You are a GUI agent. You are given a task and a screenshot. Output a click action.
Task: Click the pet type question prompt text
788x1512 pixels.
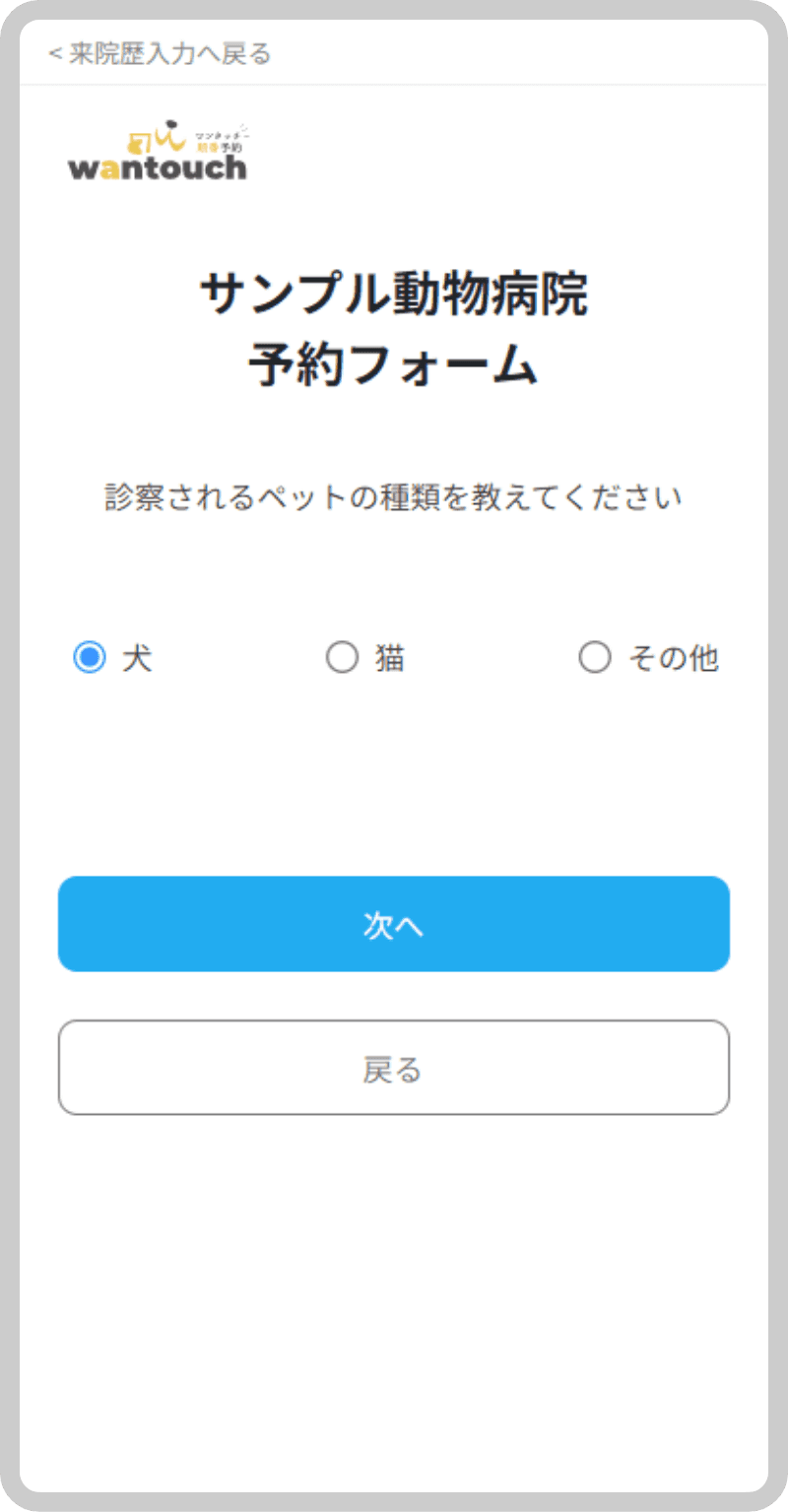[x=394, y=497]
